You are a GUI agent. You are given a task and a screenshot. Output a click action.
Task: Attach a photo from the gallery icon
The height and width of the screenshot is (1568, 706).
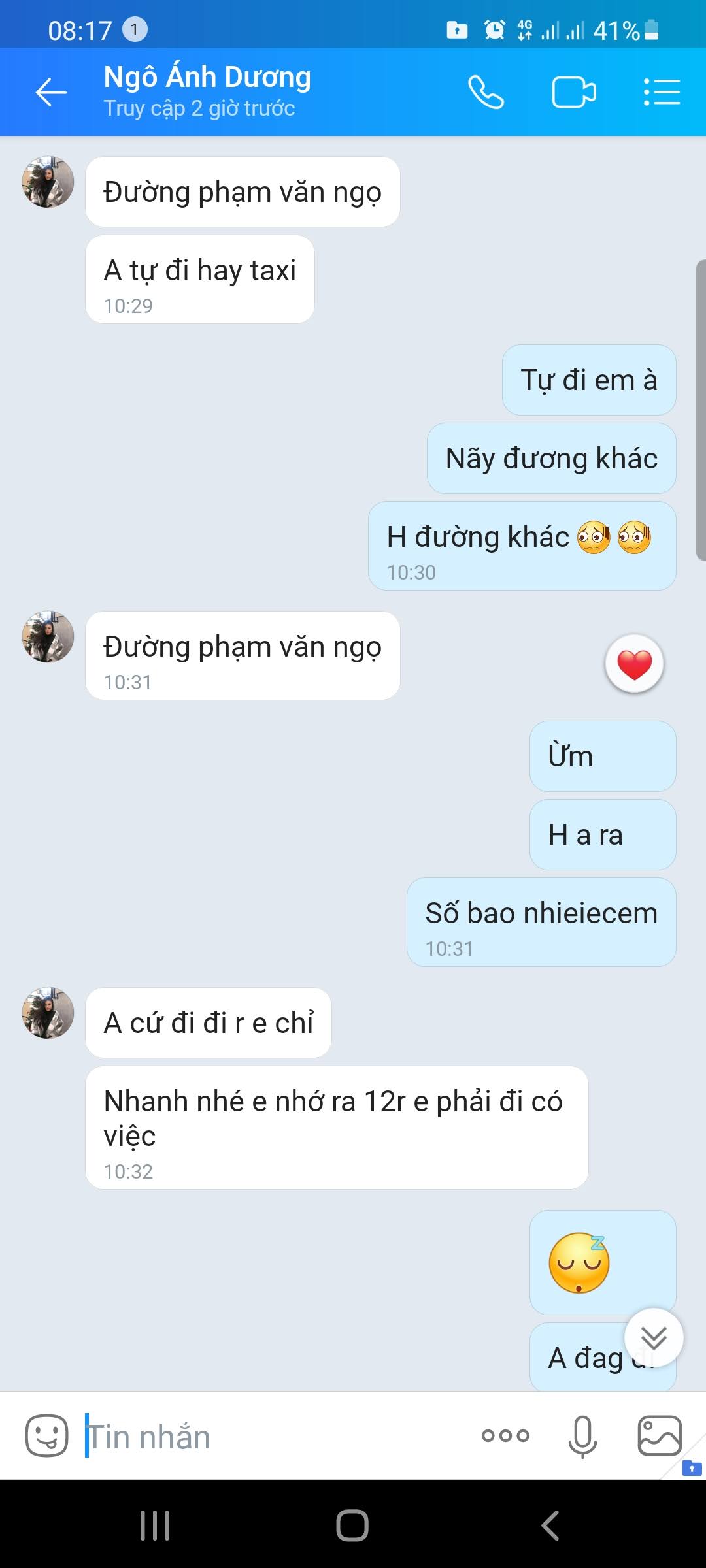(x=660, y=1435)
